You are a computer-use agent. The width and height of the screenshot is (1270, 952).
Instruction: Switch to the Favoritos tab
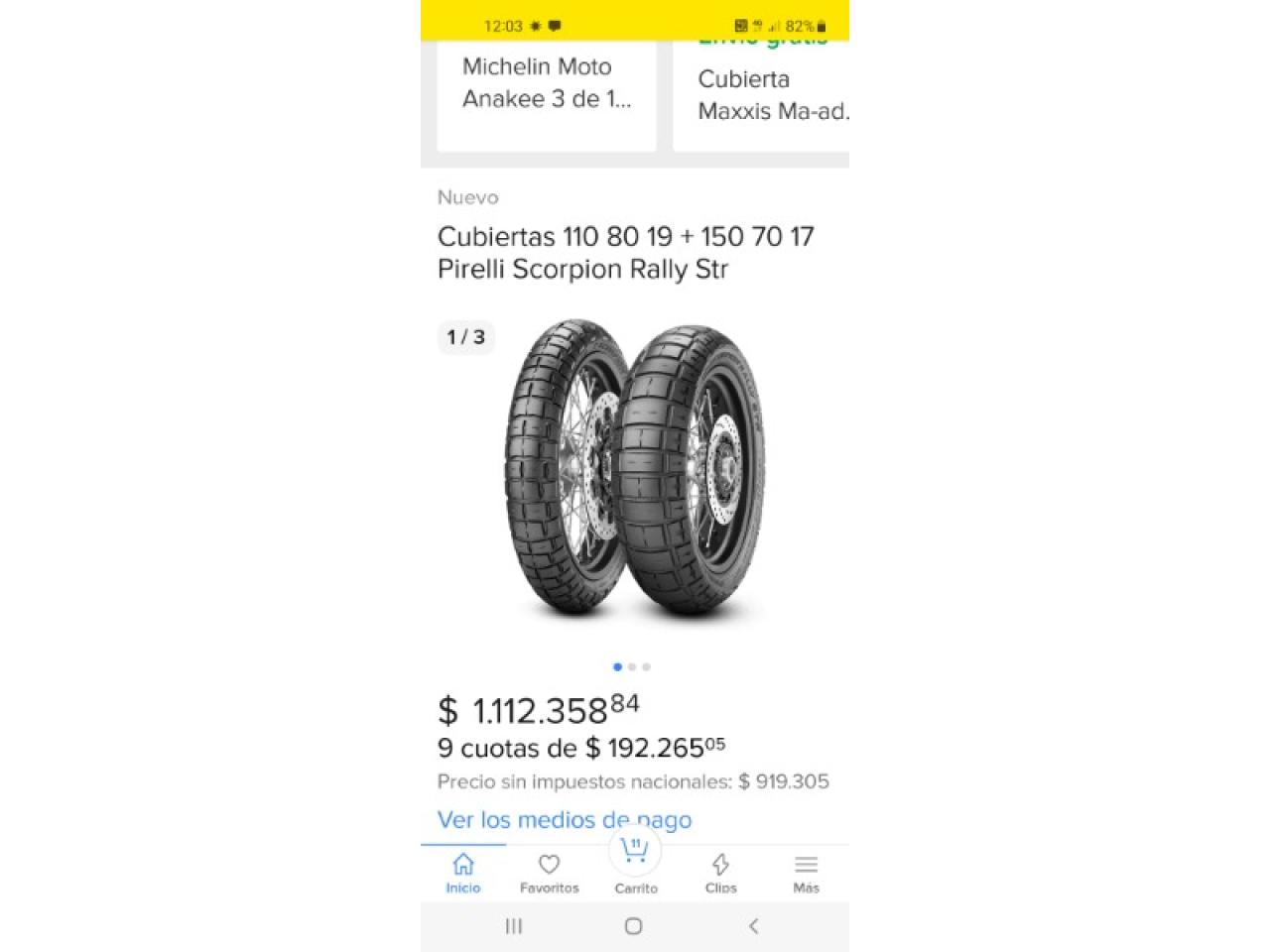point(549,873)
